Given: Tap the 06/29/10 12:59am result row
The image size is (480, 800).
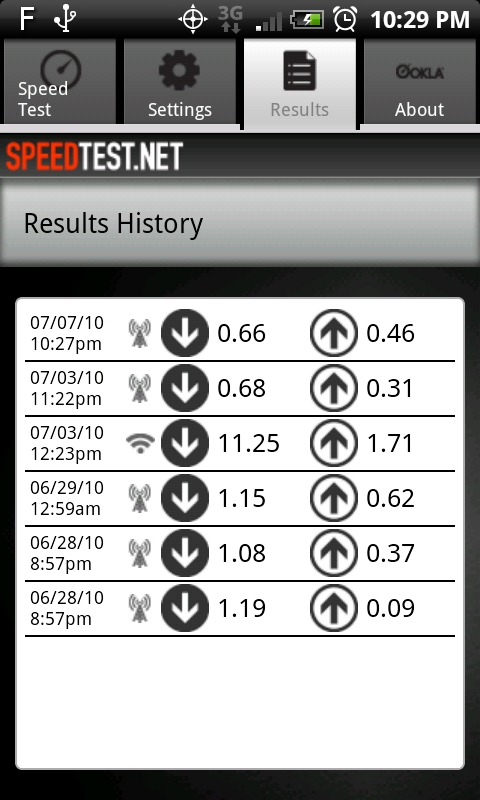Looking at the screenshot, I should tap(240, 498).
